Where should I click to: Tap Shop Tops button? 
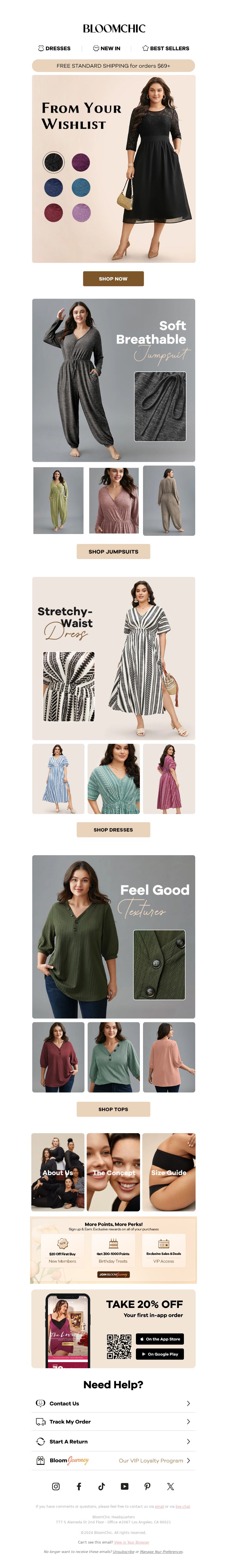pos(113,1109)
